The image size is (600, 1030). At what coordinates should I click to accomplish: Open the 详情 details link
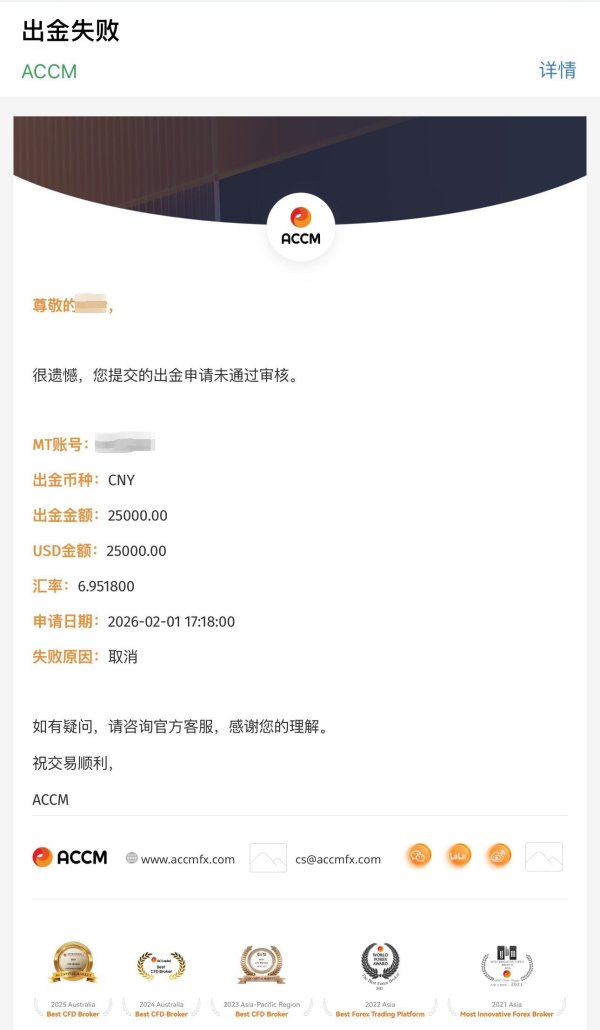(x=557, y=70)
